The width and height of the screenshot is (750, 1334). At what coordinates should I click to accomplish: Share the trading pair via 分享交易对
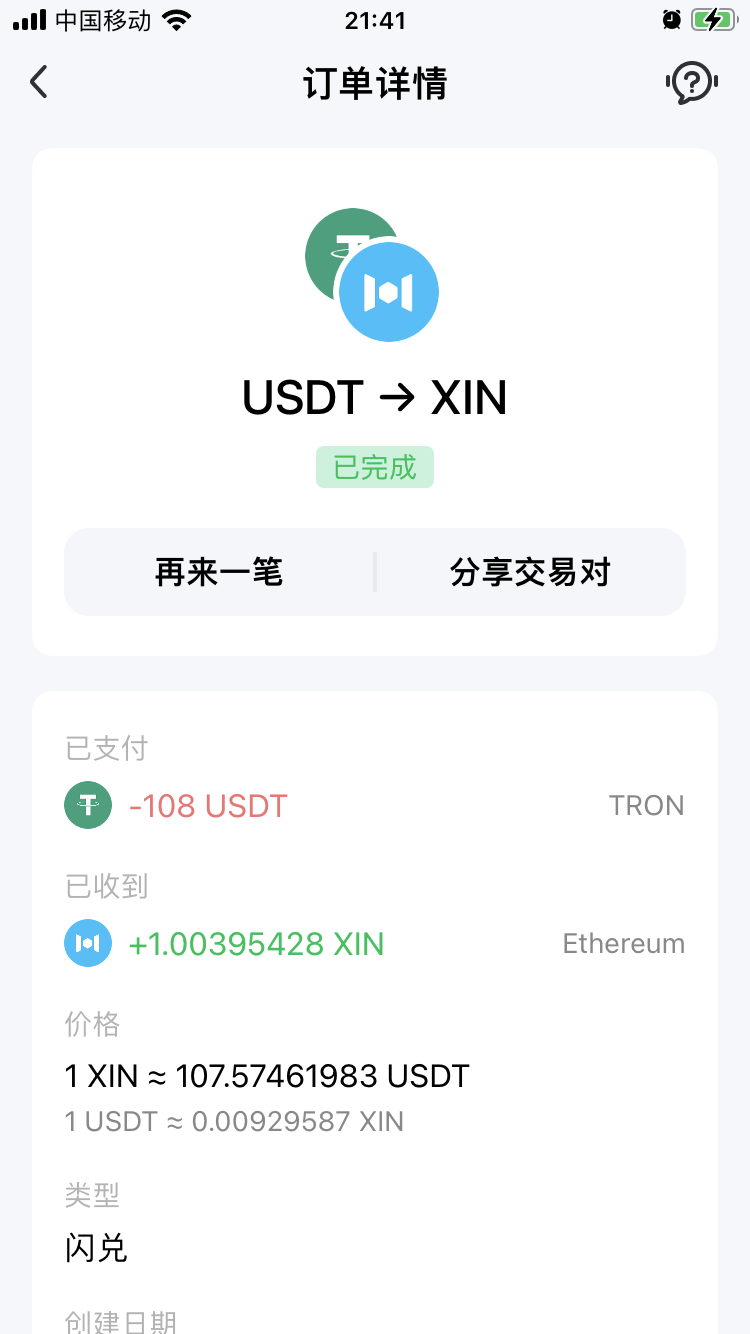coord(530,572)
